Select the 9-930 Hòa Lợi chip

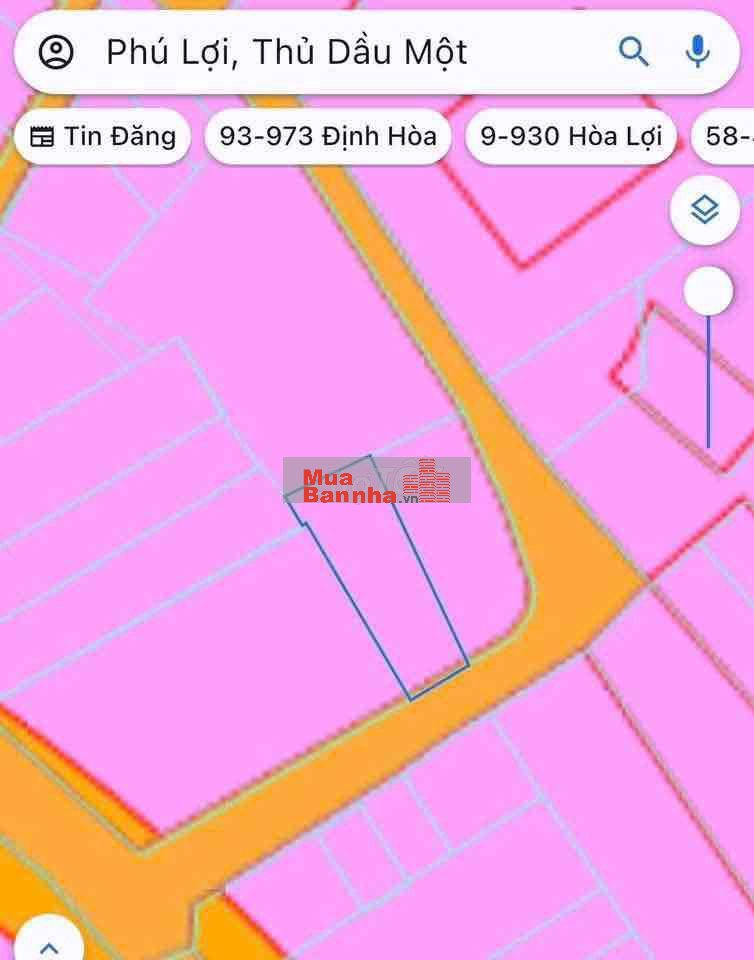(571, 136)
